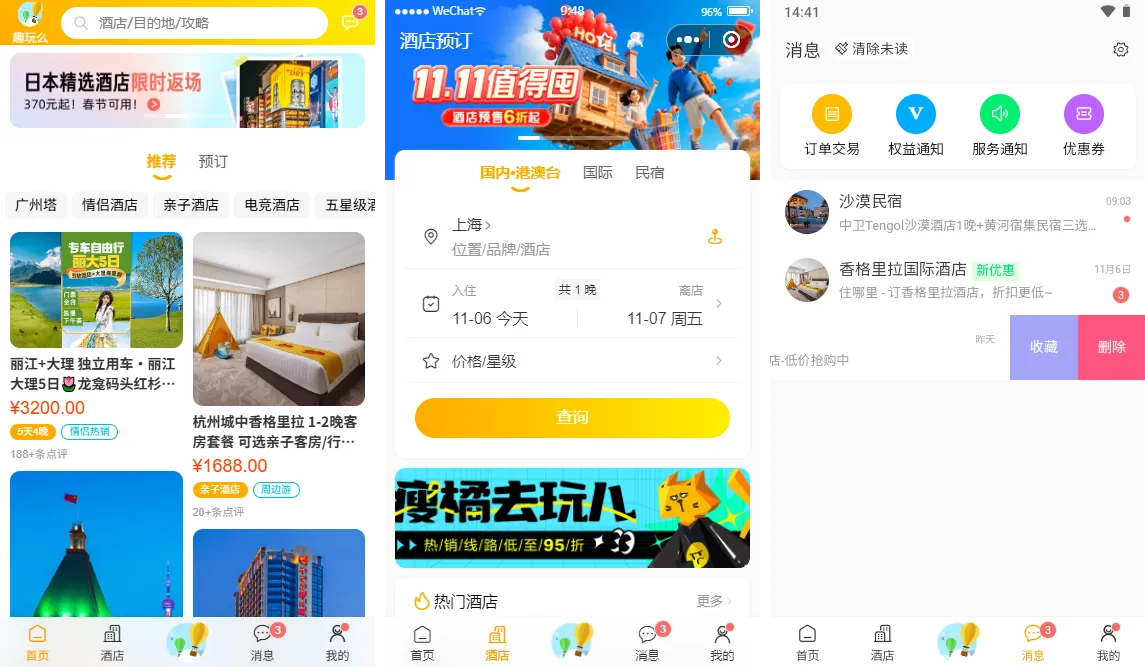Viewport: 1145px width, 667px height.
Task: Filter by 电竞酒店 chip
Action: [272, 205]
